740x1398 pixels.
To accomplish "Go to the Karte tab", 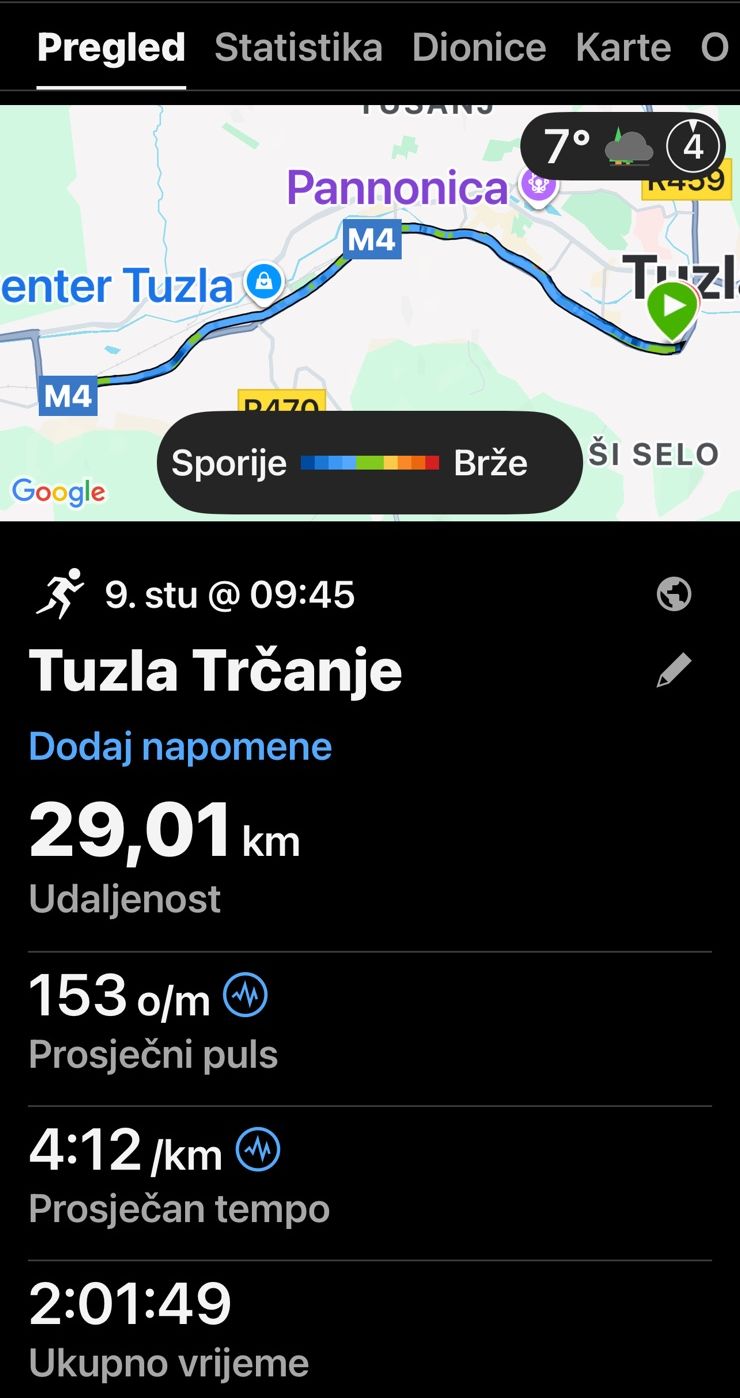I will [x=623, y=48].
